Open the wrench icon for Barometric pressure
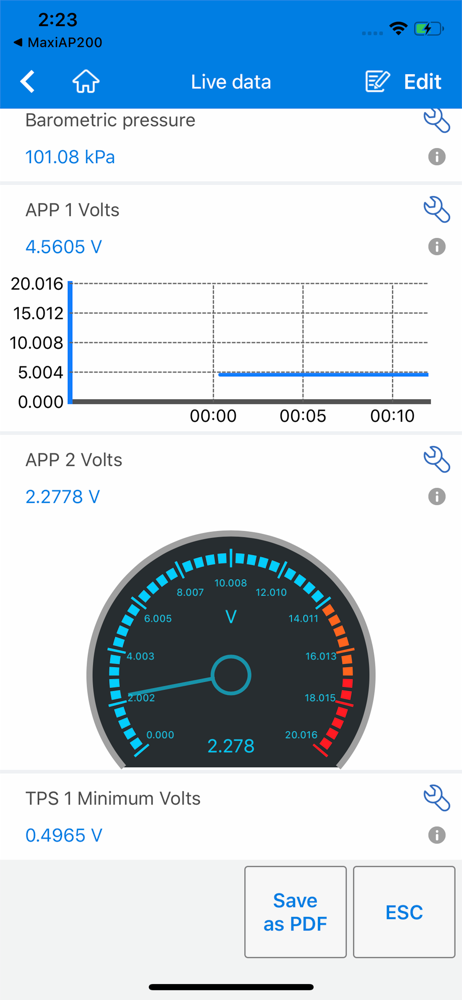462x1000 pixels. [x=437, y=121]
